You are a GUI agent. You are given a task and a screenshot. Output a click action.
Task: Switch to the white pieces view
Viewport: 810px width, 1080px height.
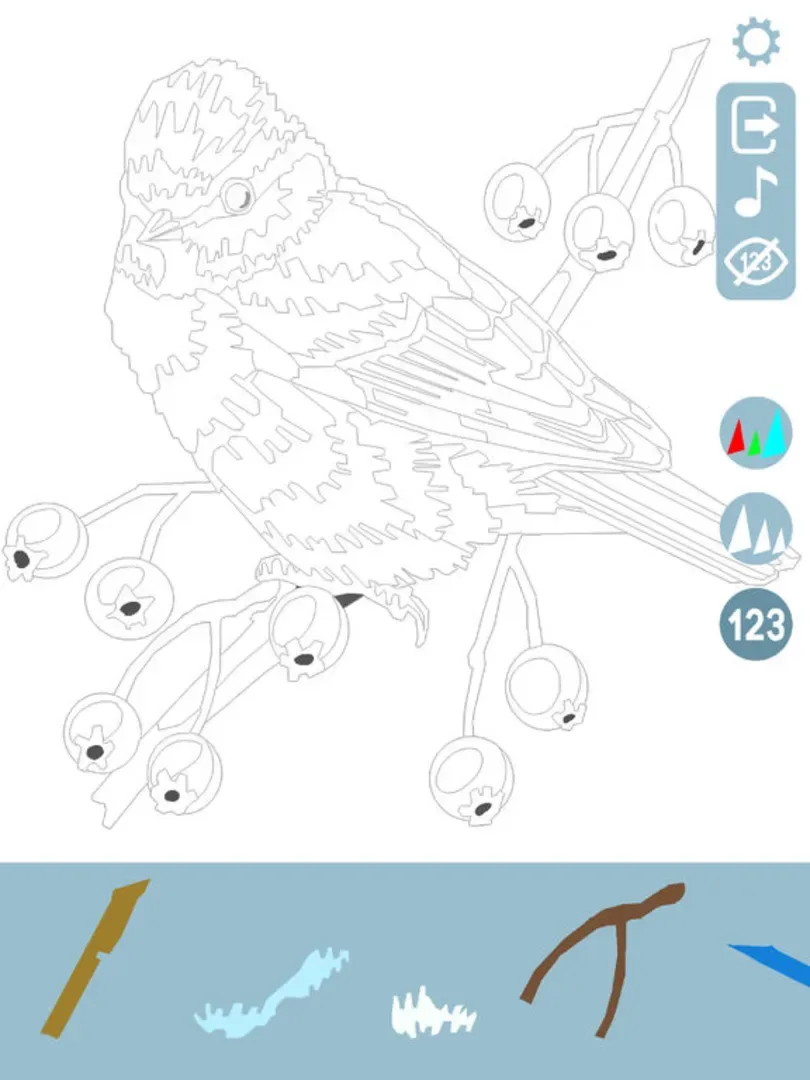[756, 528]
